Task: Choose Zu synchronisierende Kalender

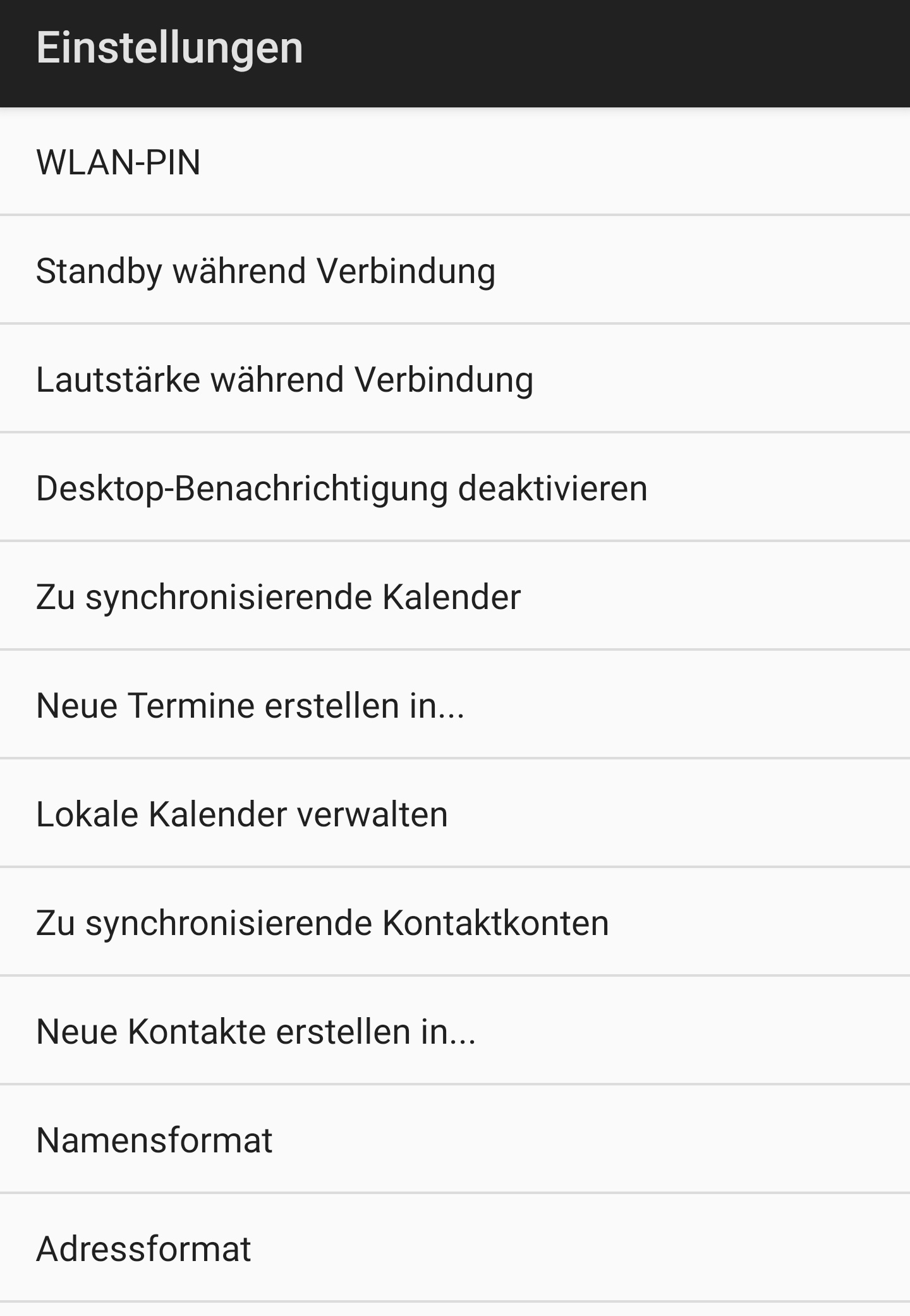Action: pyautogui.click(x=278, y=597)
